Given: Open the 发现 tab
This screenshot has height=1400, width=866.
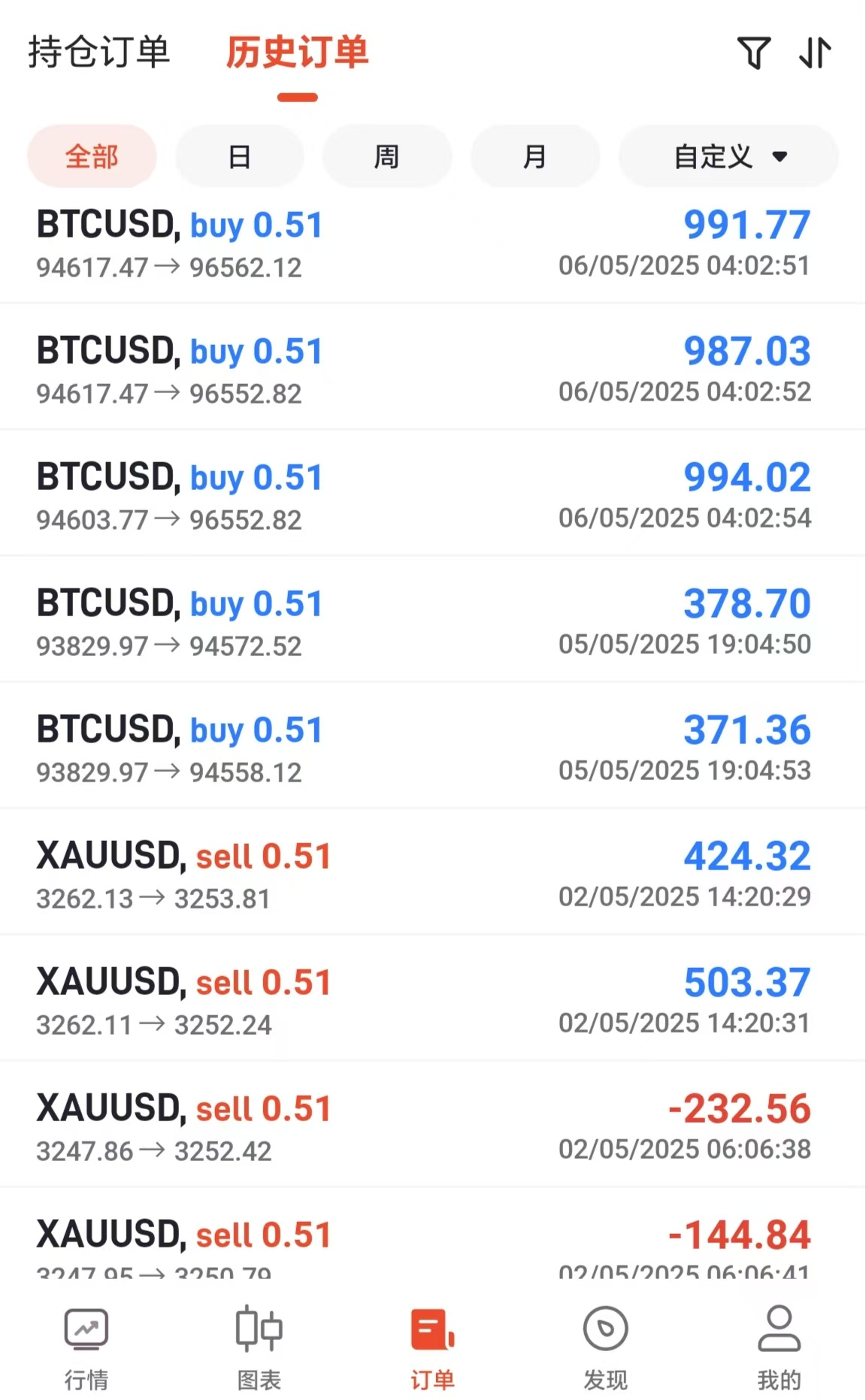Looking at the screenshot, I should [x=606, y=1348].
